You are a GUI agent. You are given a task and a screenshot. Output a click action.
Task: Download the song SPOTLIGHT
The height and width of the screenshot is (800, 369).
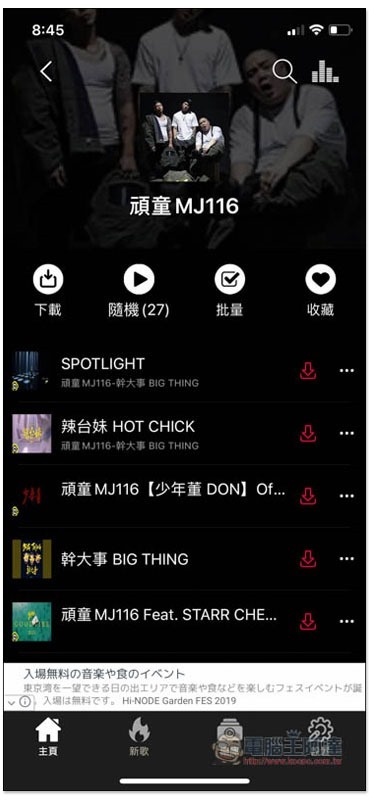coord(308,371)
